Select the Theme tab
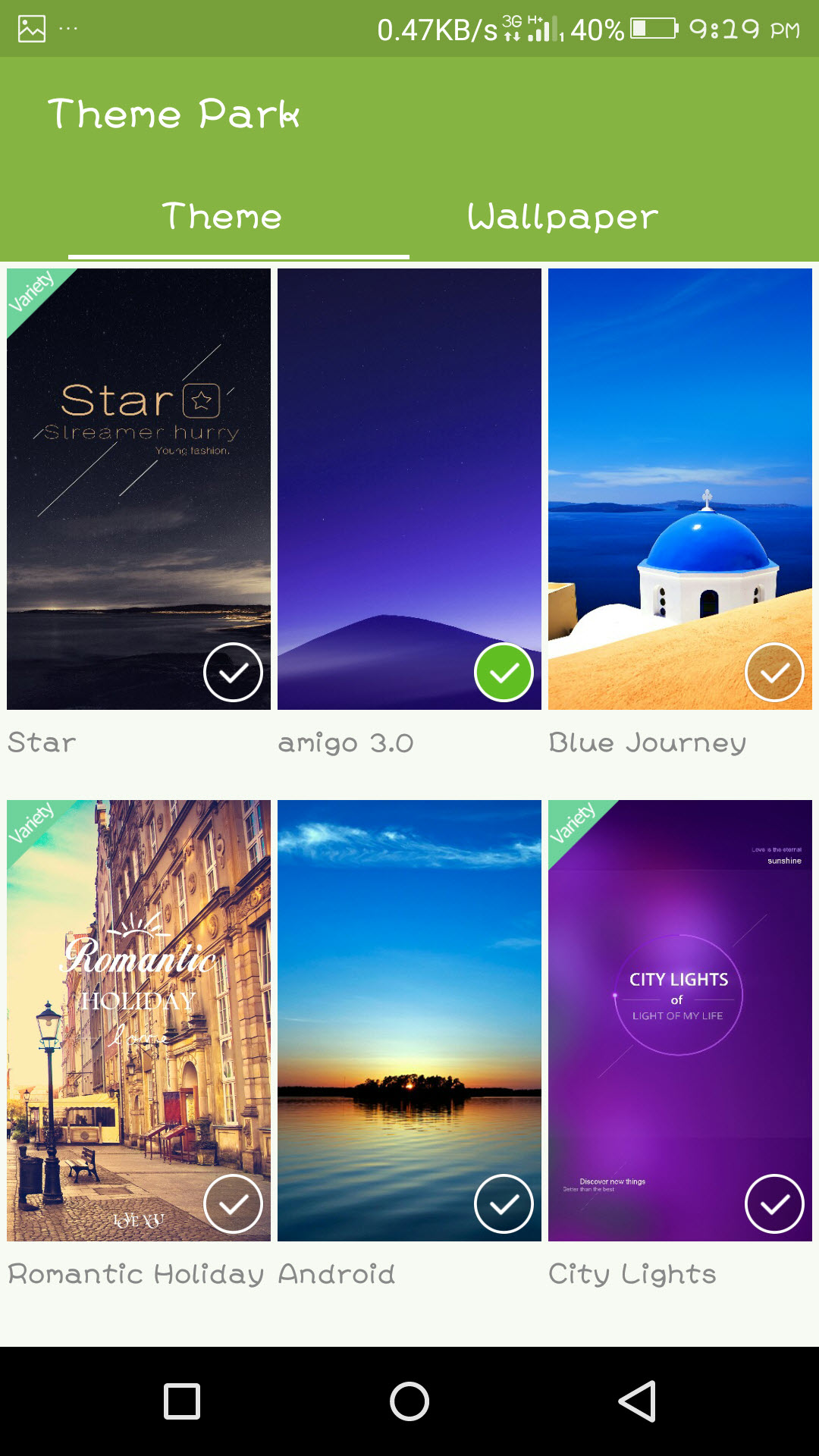819x1456 pixels. (x=221, y=217)
